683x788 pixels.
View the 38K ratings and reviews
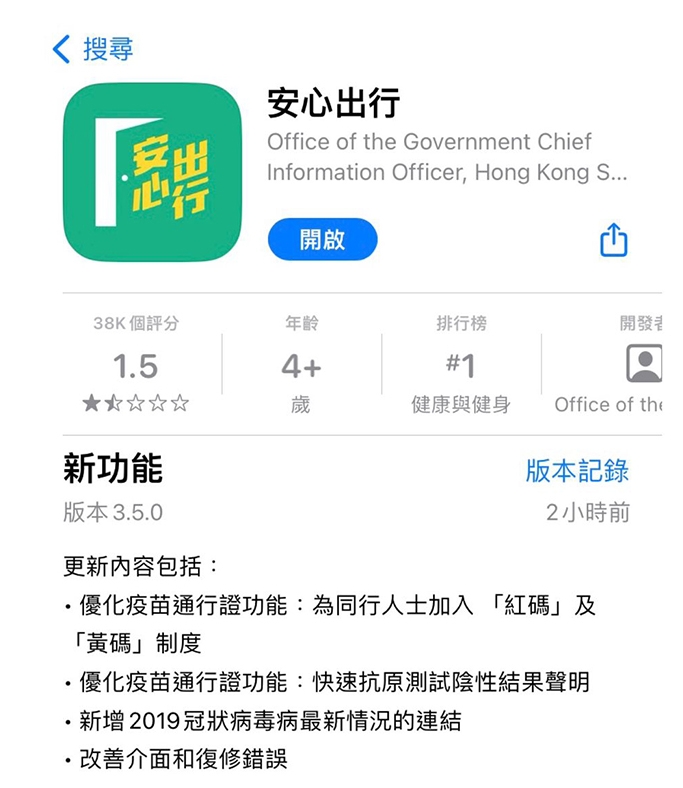[136, 365]
